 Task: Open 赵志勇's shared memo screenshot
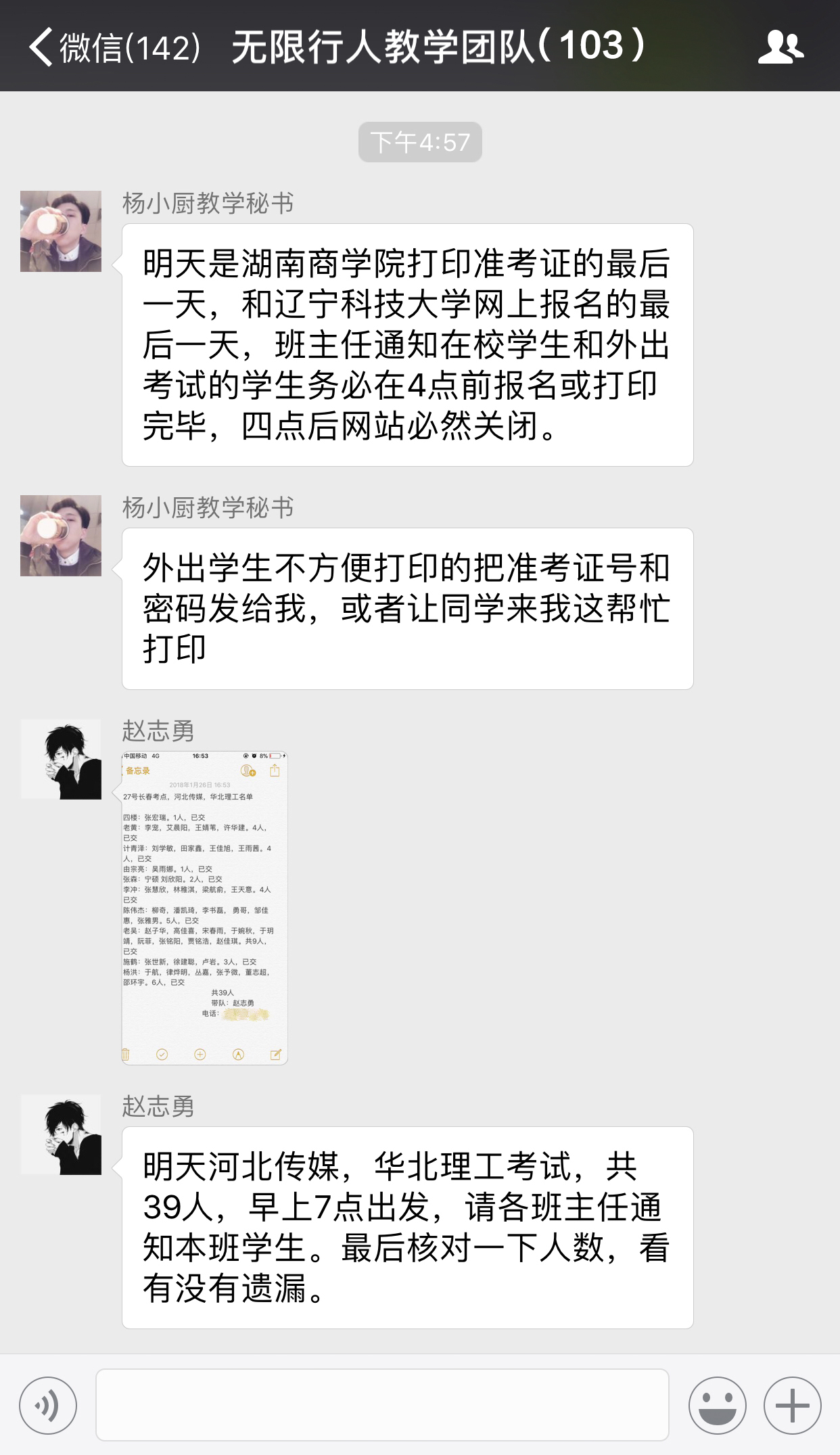(204, 908)
